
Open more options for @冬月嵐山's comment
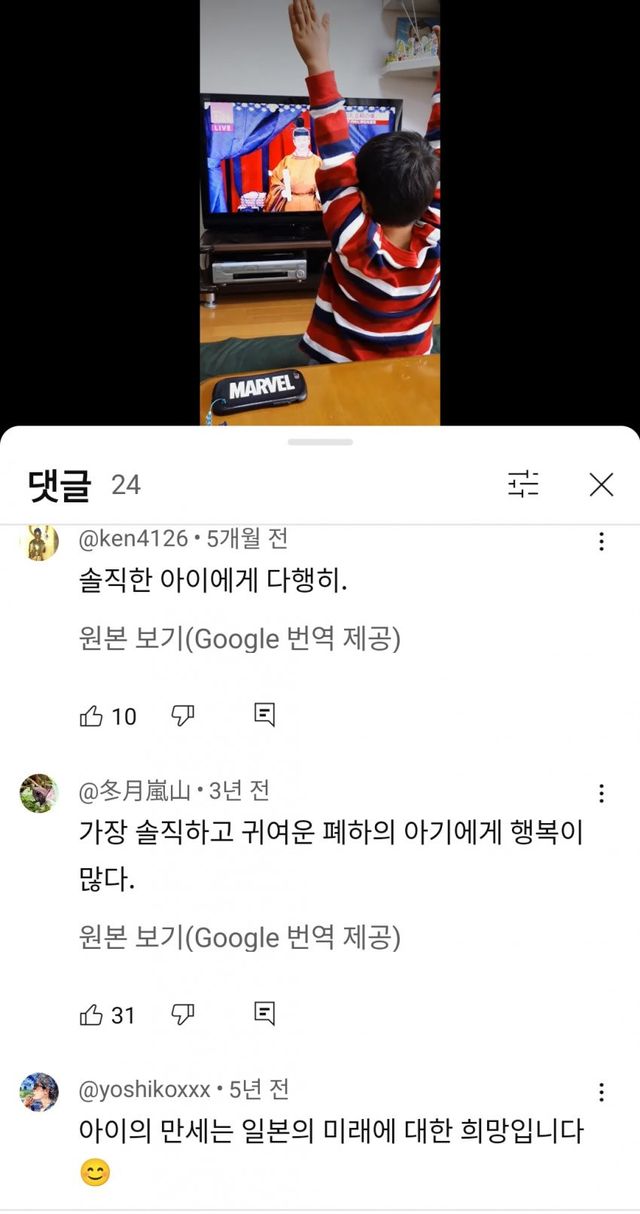tap(601, 794)
